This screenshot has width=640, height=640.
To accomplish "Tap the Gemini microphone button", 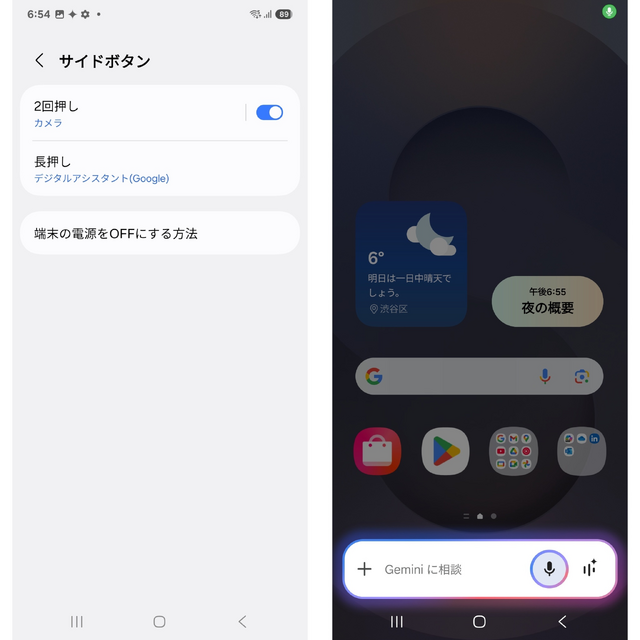I will click(549, 569).
